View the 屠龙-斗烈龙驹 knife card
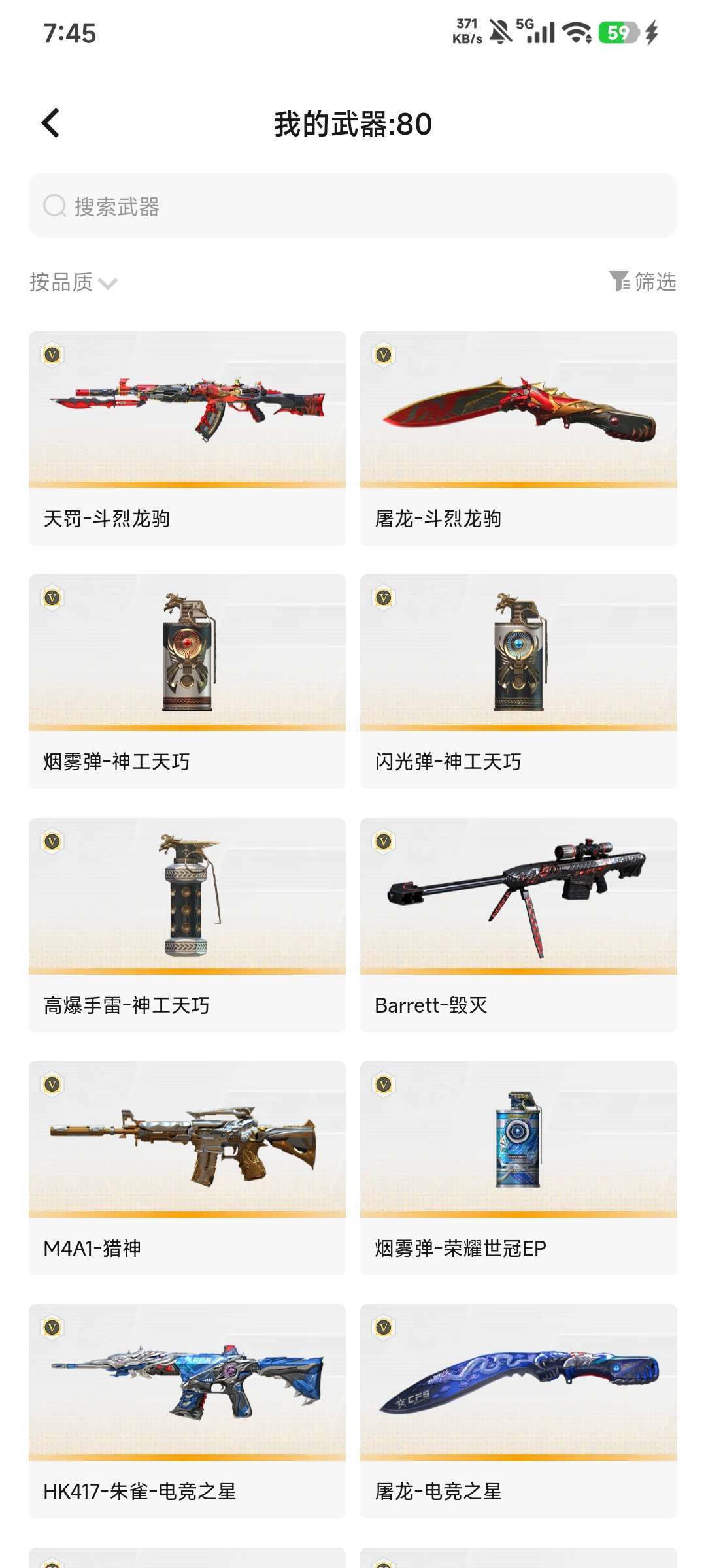 coord(518,438)
